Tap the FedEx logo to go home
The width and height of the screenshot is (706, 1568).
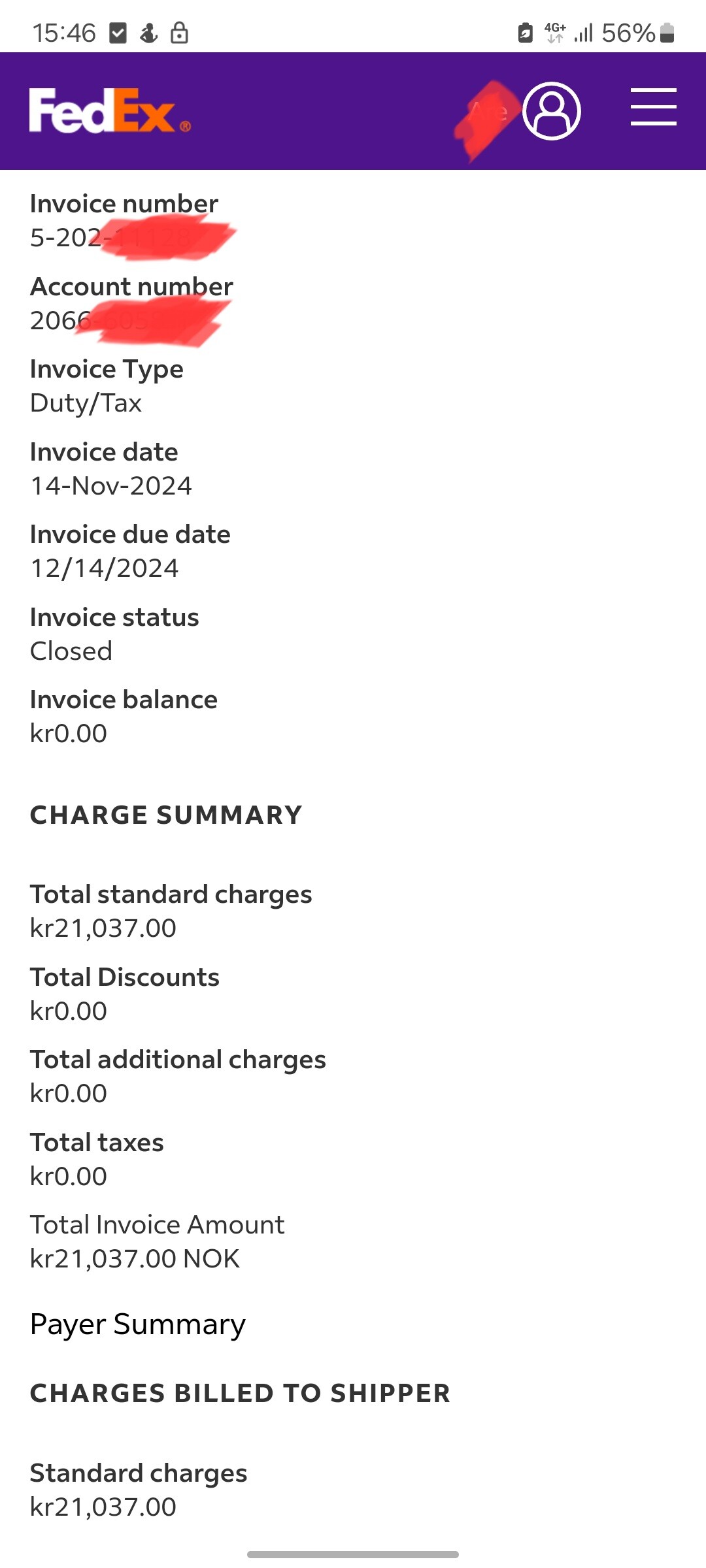(x=109, y=110)
